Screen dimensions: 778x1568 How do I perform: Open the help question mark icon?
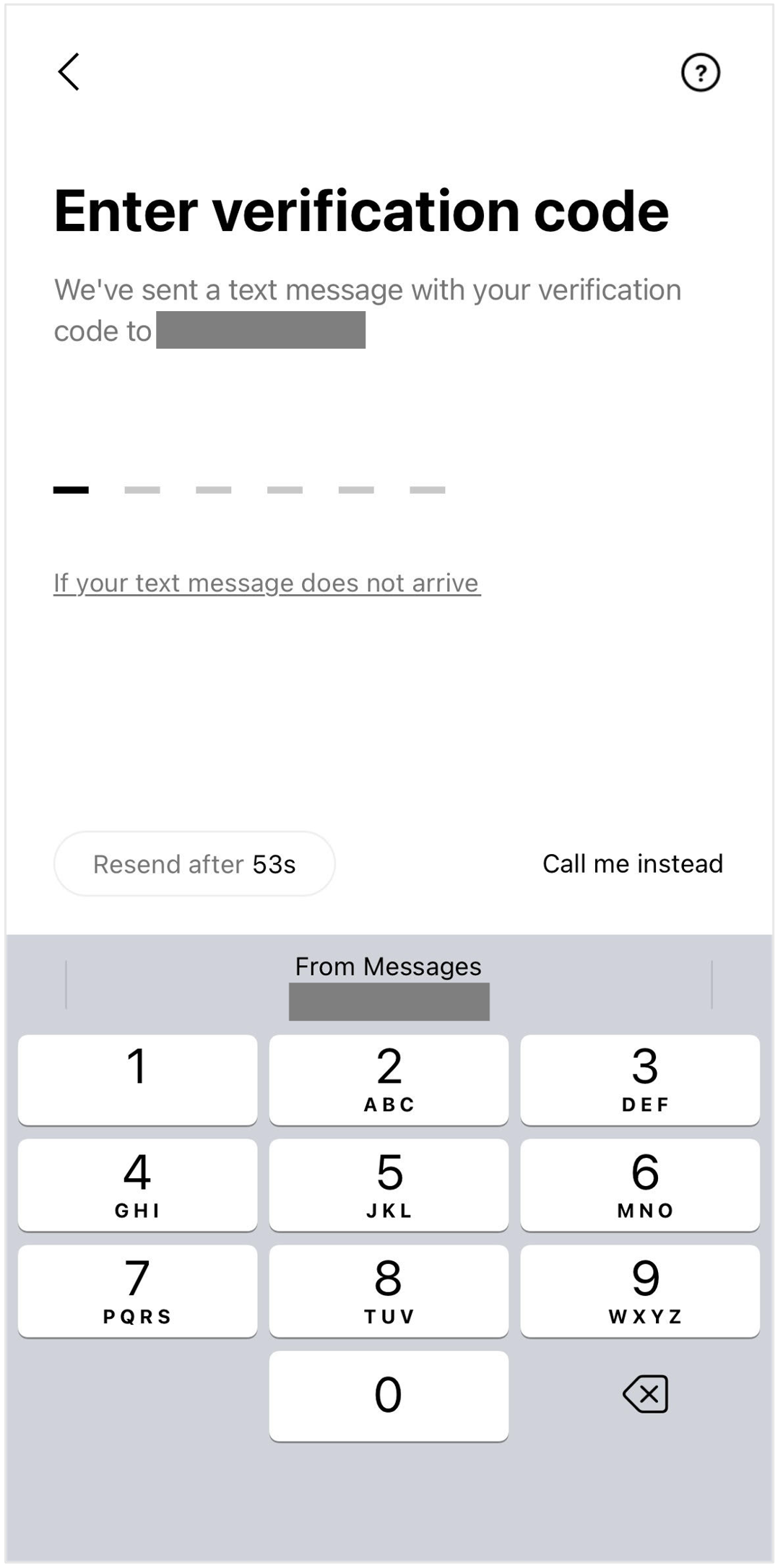[700, 72]
